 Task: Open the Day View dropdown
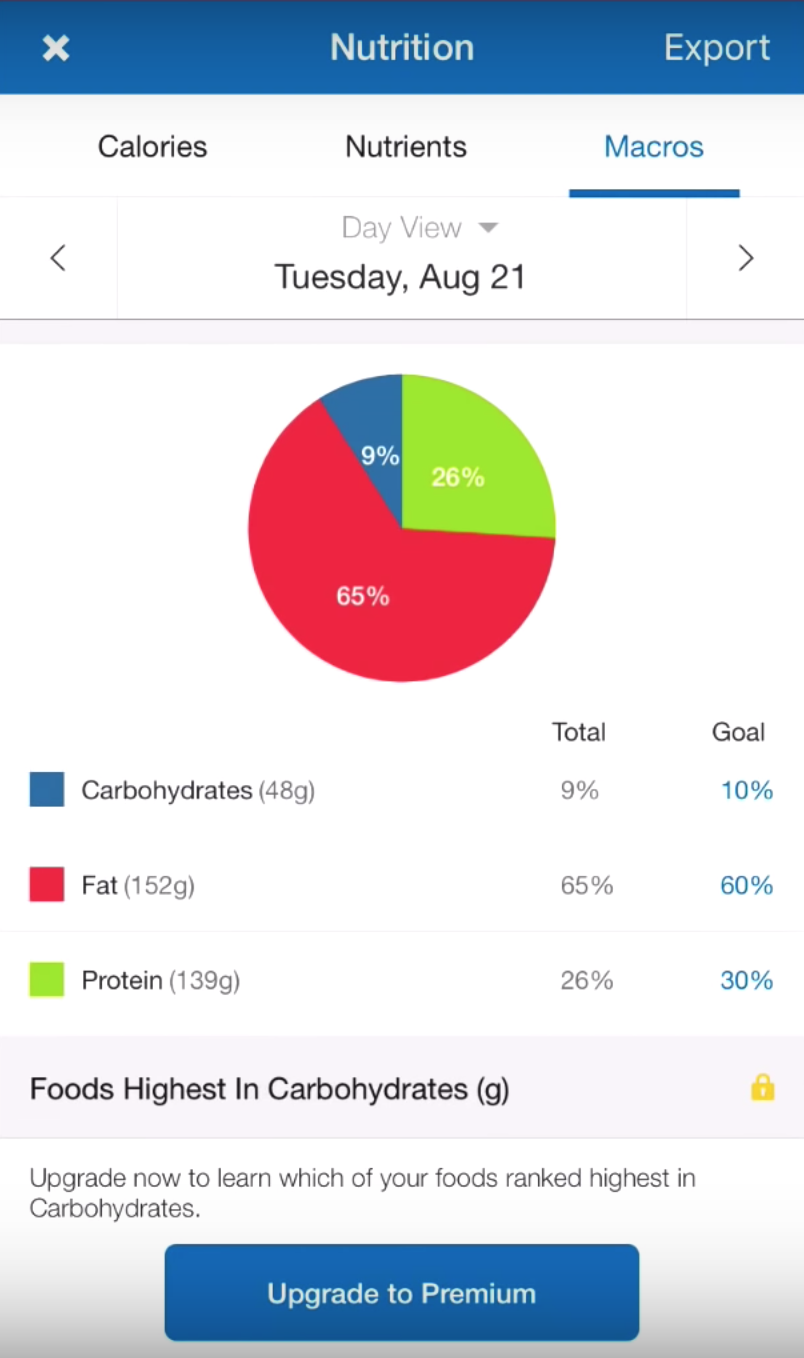tap(419, 228)
